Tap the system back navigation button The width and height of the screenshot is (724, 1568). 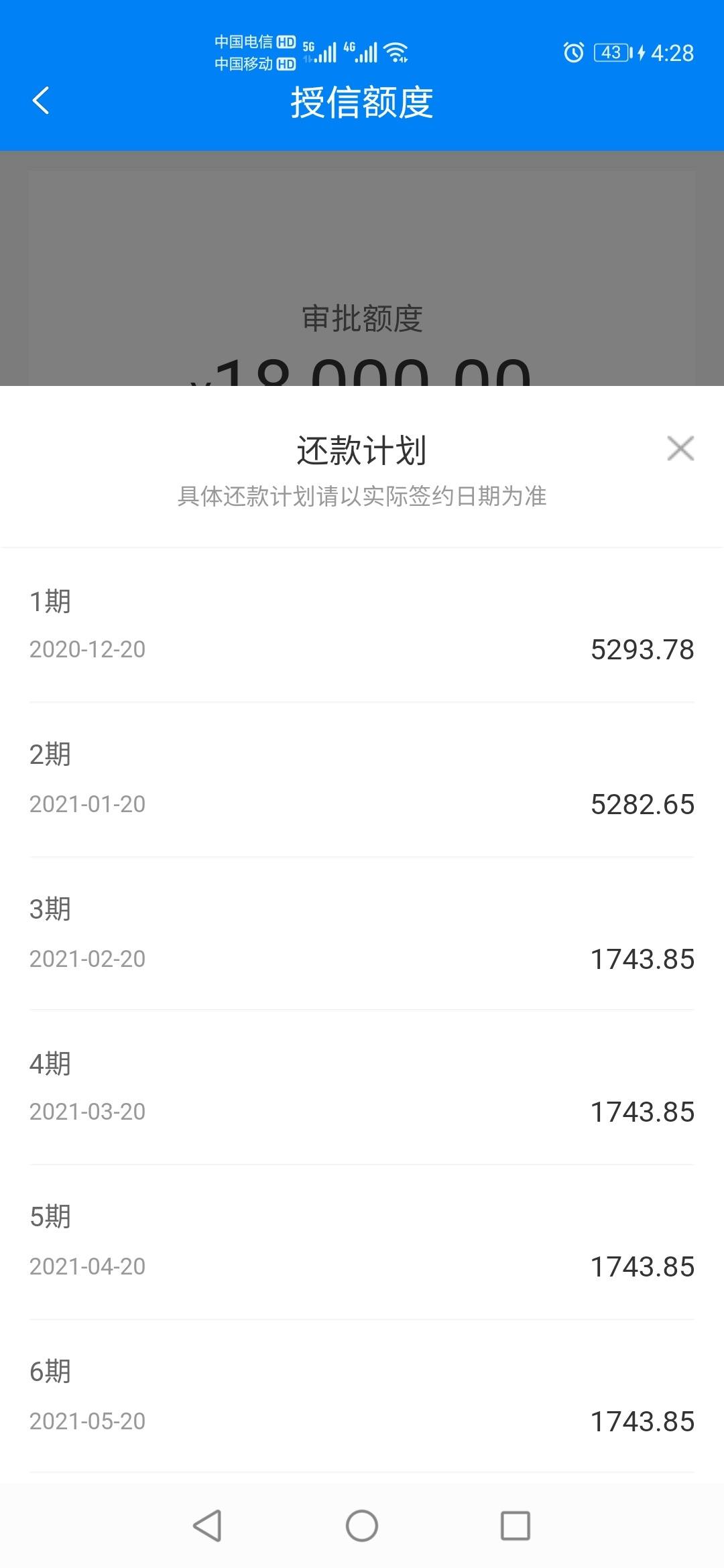207,1526
